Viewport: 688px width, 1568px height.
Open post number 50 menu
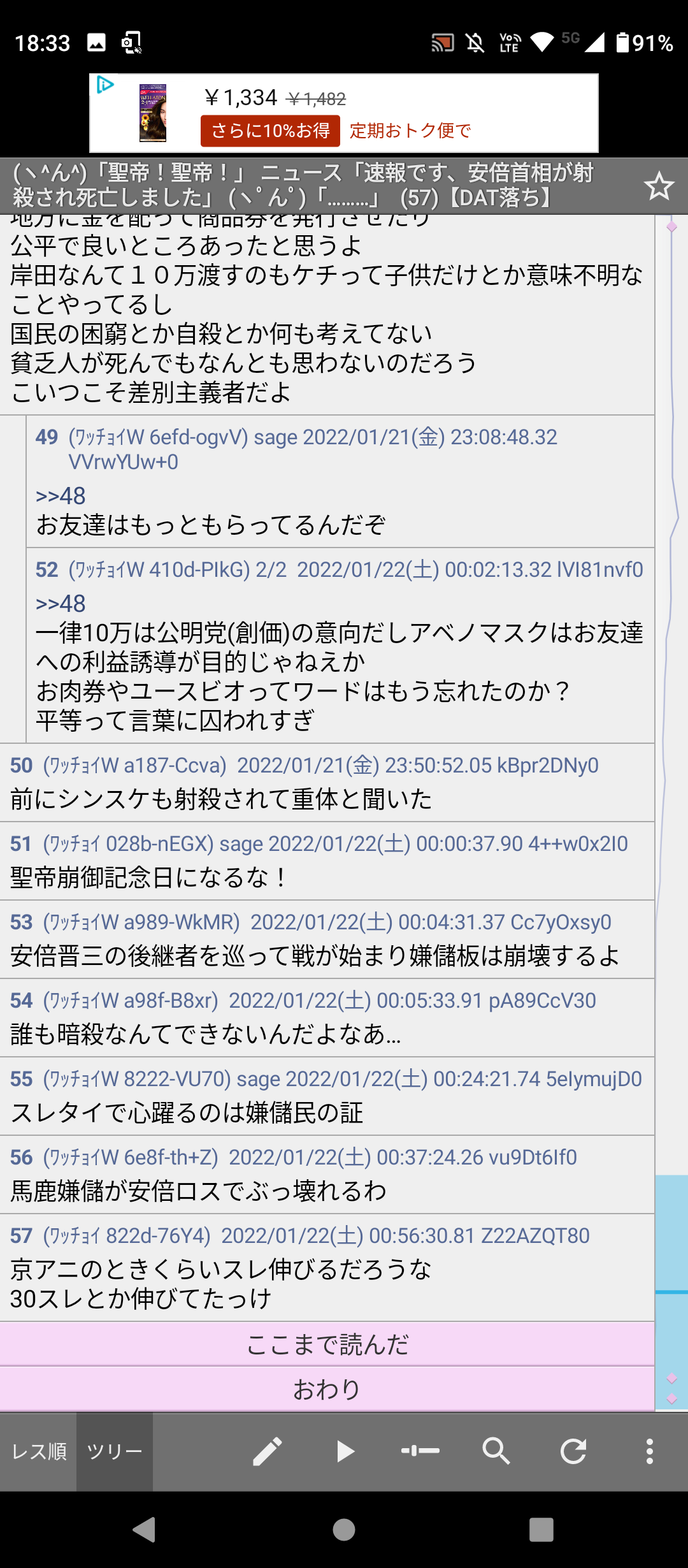(21, 765)
